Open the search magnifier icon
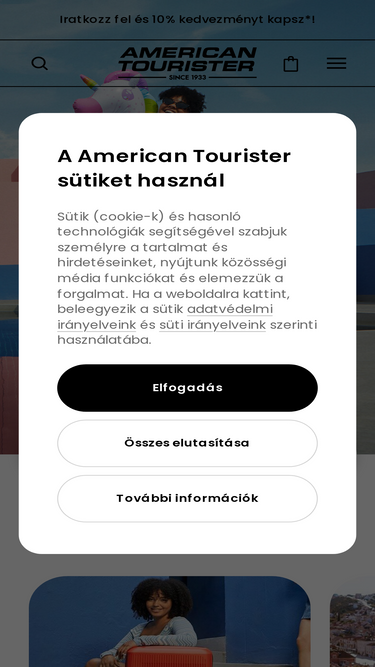The image size is (375, 667). click(40, 63)
